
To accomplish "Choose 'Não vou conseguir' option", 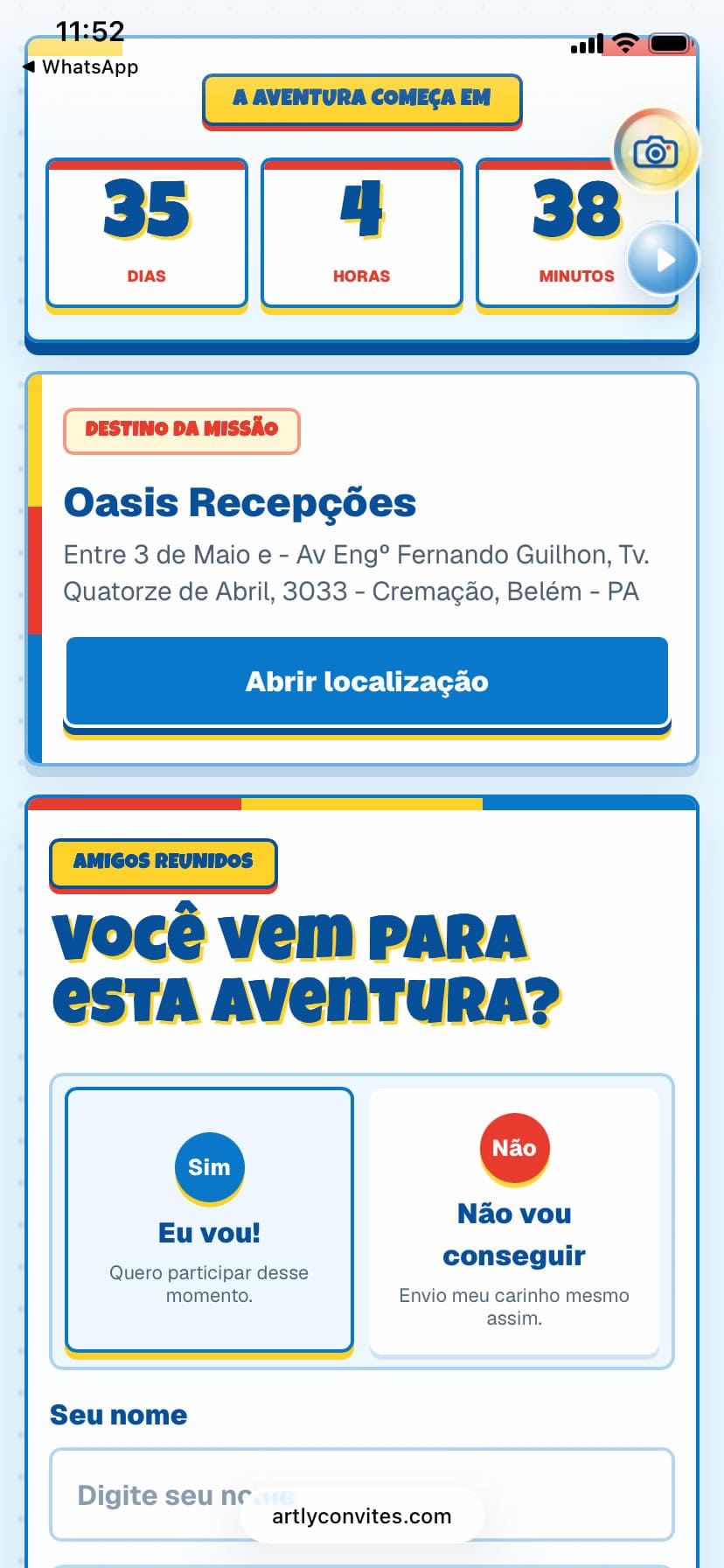I will 514,1221.
